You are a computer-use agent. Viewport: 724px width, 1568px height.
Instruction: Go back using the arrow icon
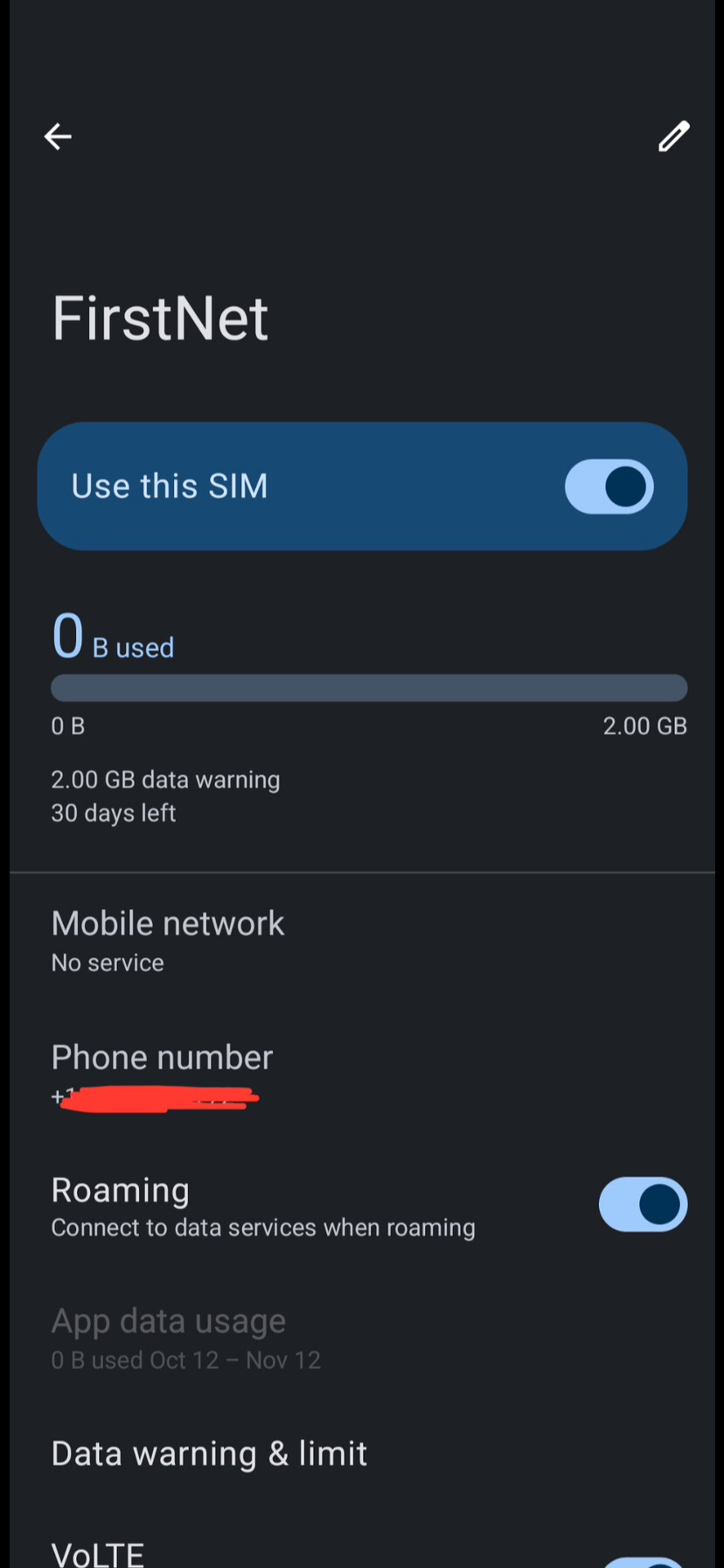[x=58, y=136]
